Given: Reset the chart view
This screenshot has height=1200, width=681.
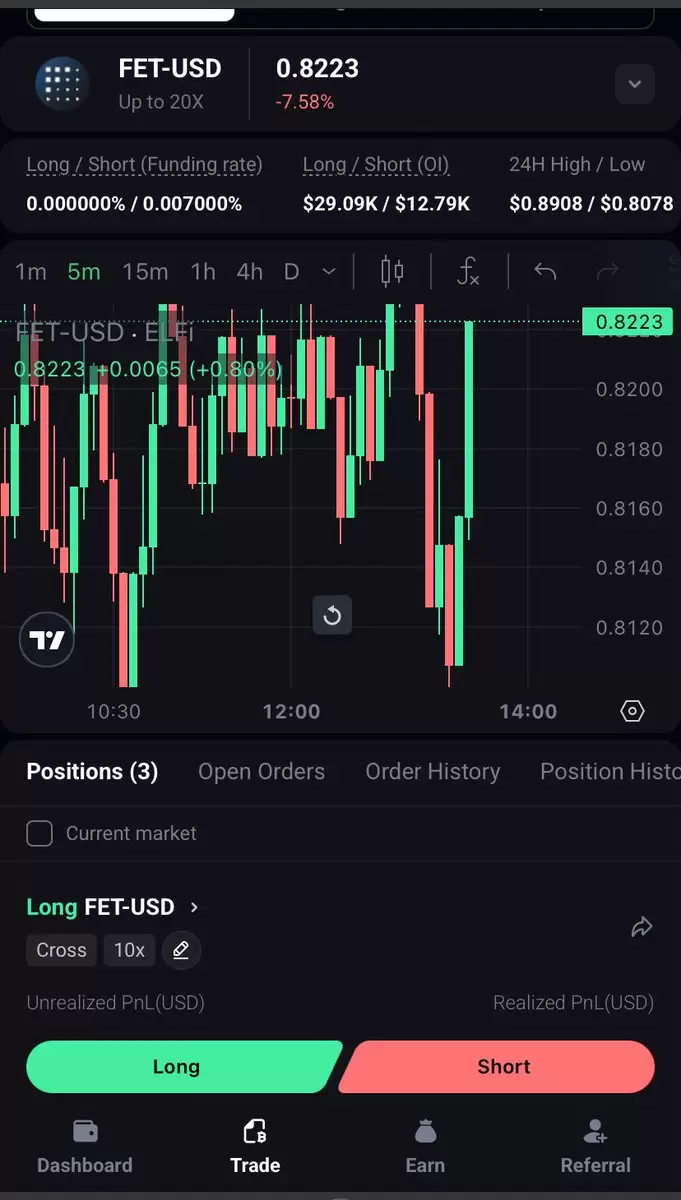Looking at the screenshot, I should click(332, 615).
